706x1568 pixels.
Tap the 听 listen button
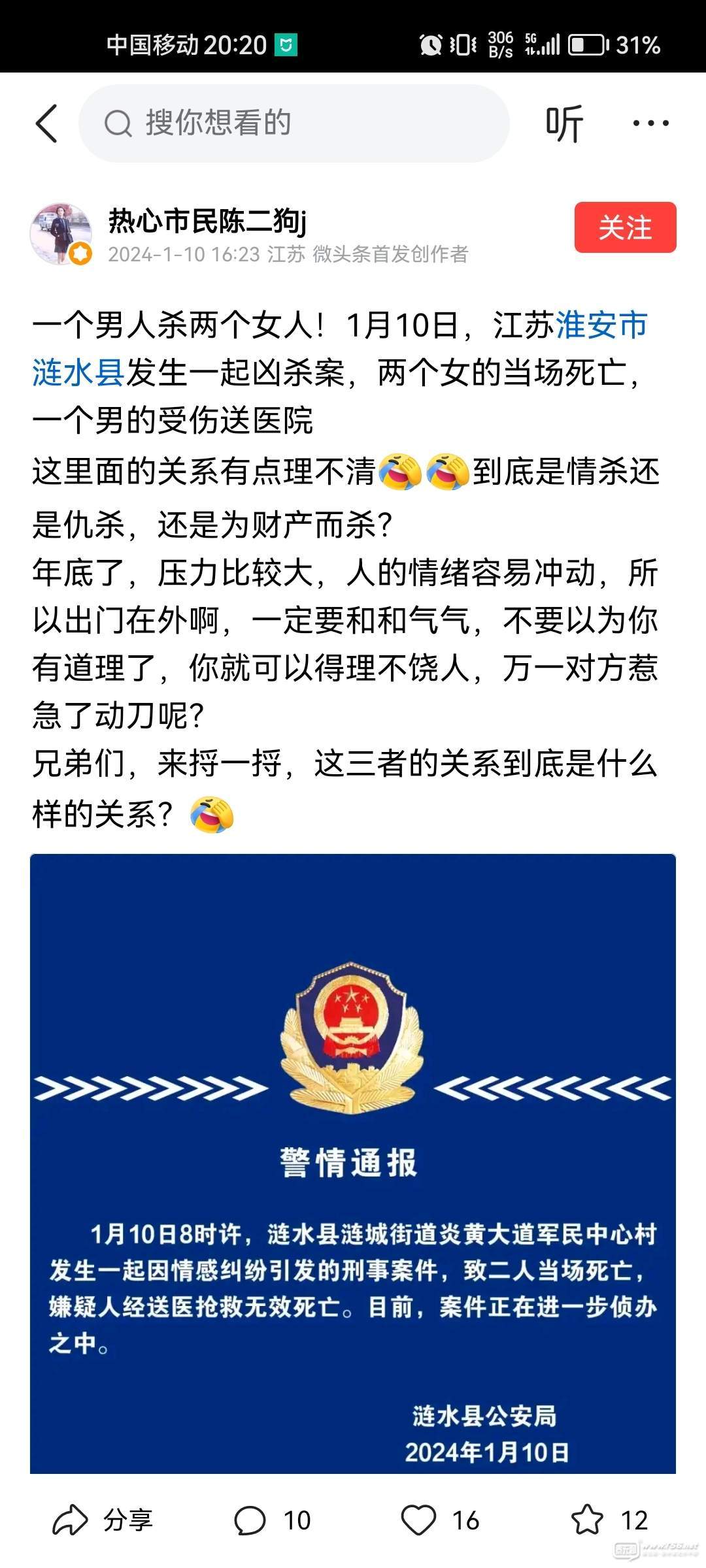(x=563, y=123)
